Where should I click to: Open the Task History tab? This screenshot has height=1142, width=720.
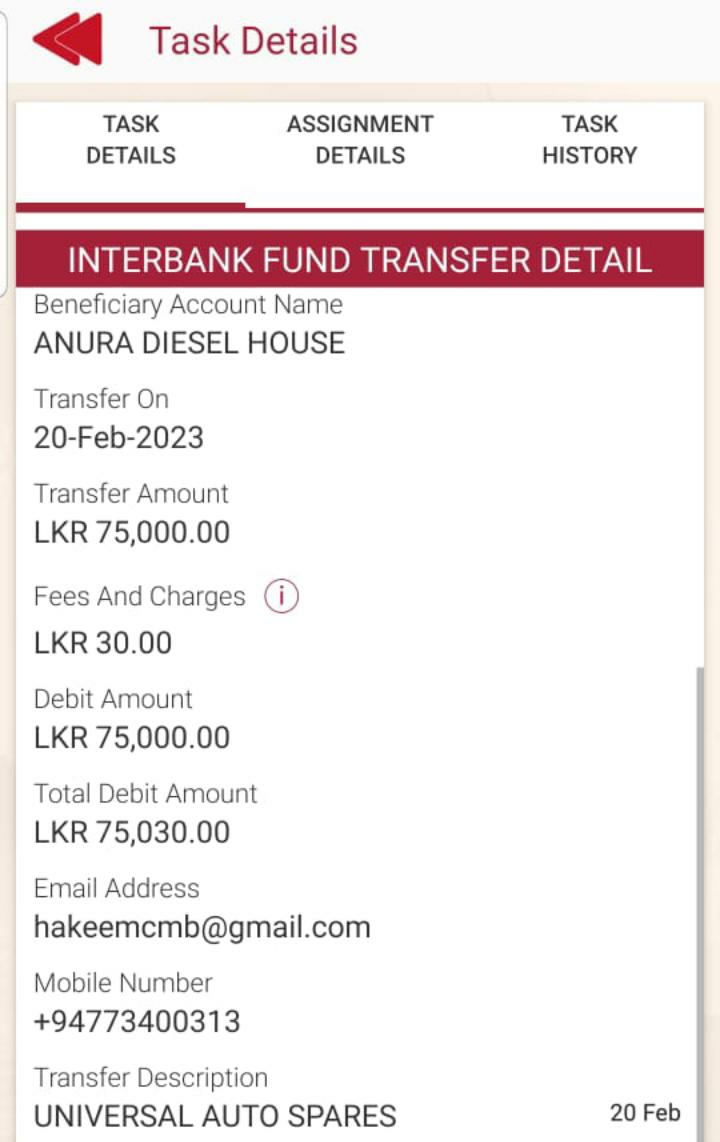(589, 140)
